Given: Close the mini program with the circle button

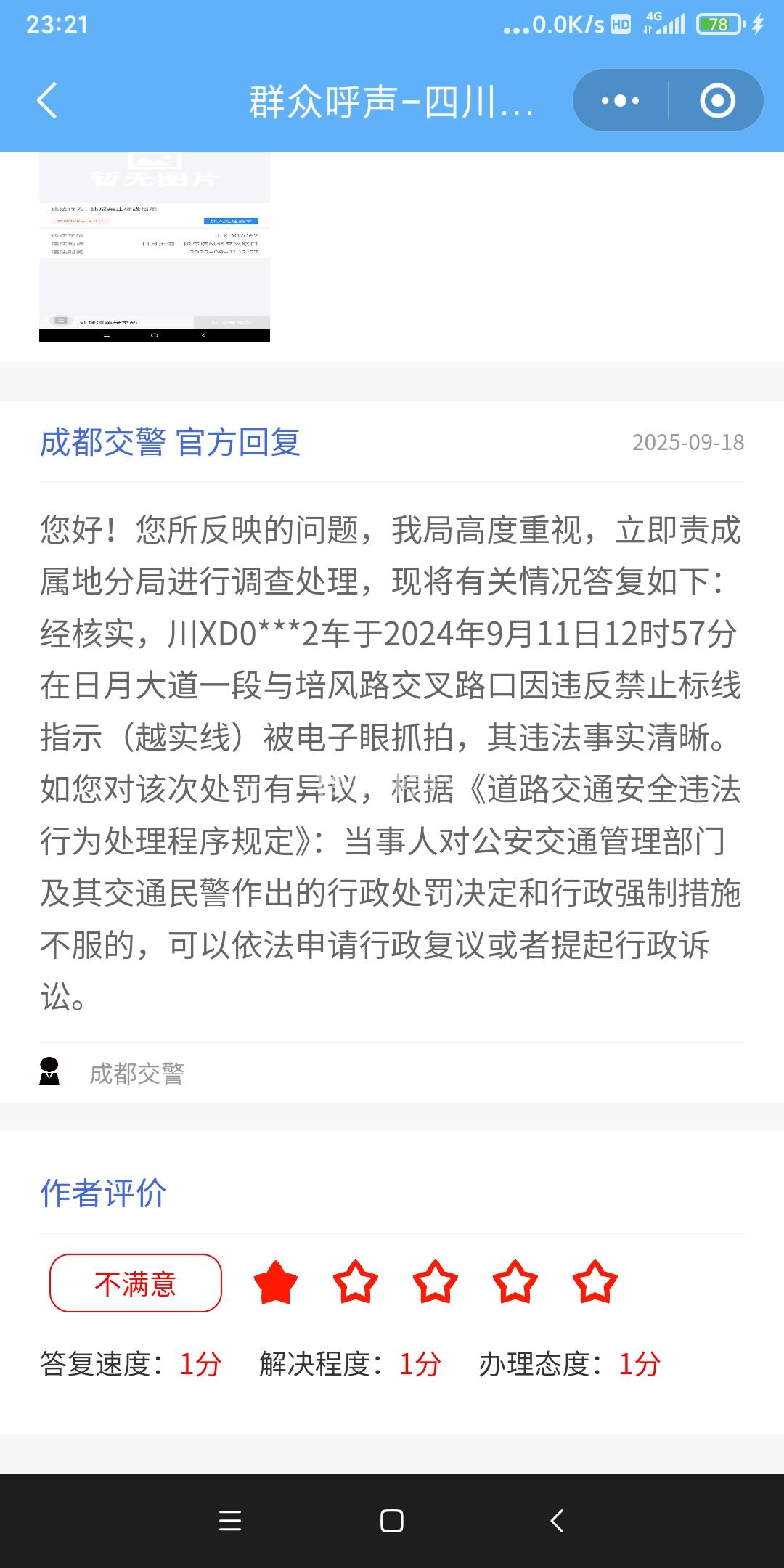Looking at the screenshot, I should (x=717, y=100).
